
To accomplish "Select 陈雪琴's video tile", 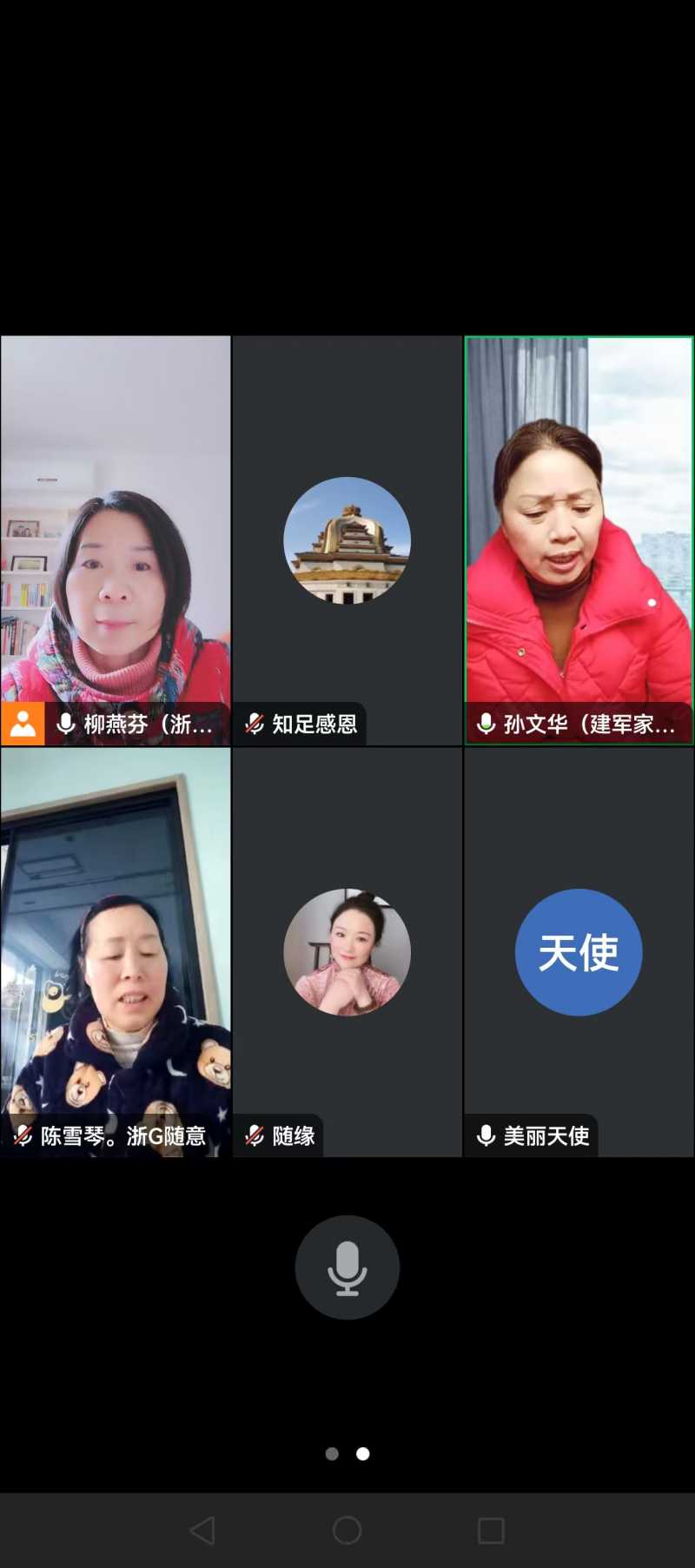I will (116, 951).
